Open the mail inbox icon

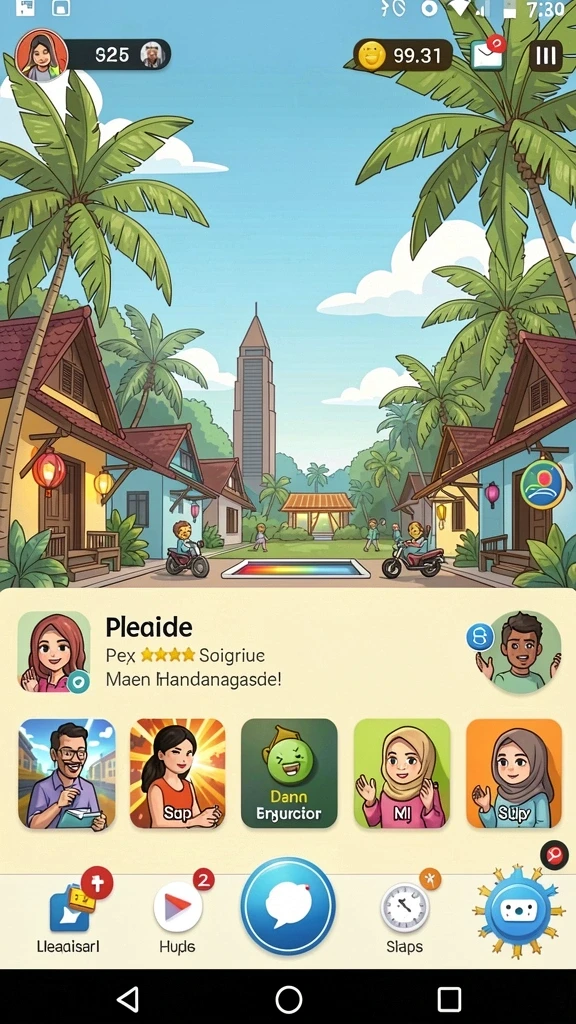pos(488,54)
